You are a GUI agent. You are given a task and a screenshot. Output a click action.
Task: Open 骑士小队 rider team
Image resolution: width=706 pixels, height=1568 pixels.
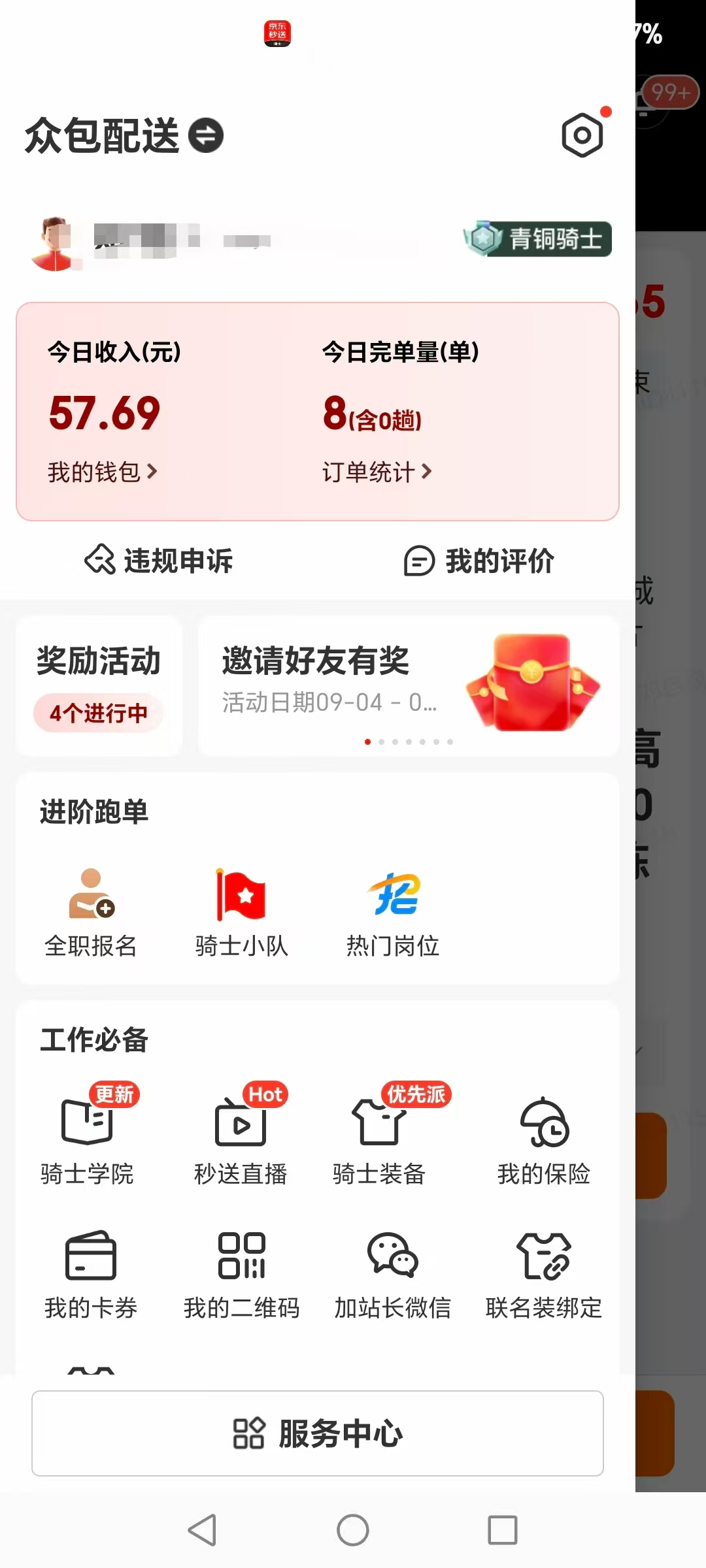point(241,911)
